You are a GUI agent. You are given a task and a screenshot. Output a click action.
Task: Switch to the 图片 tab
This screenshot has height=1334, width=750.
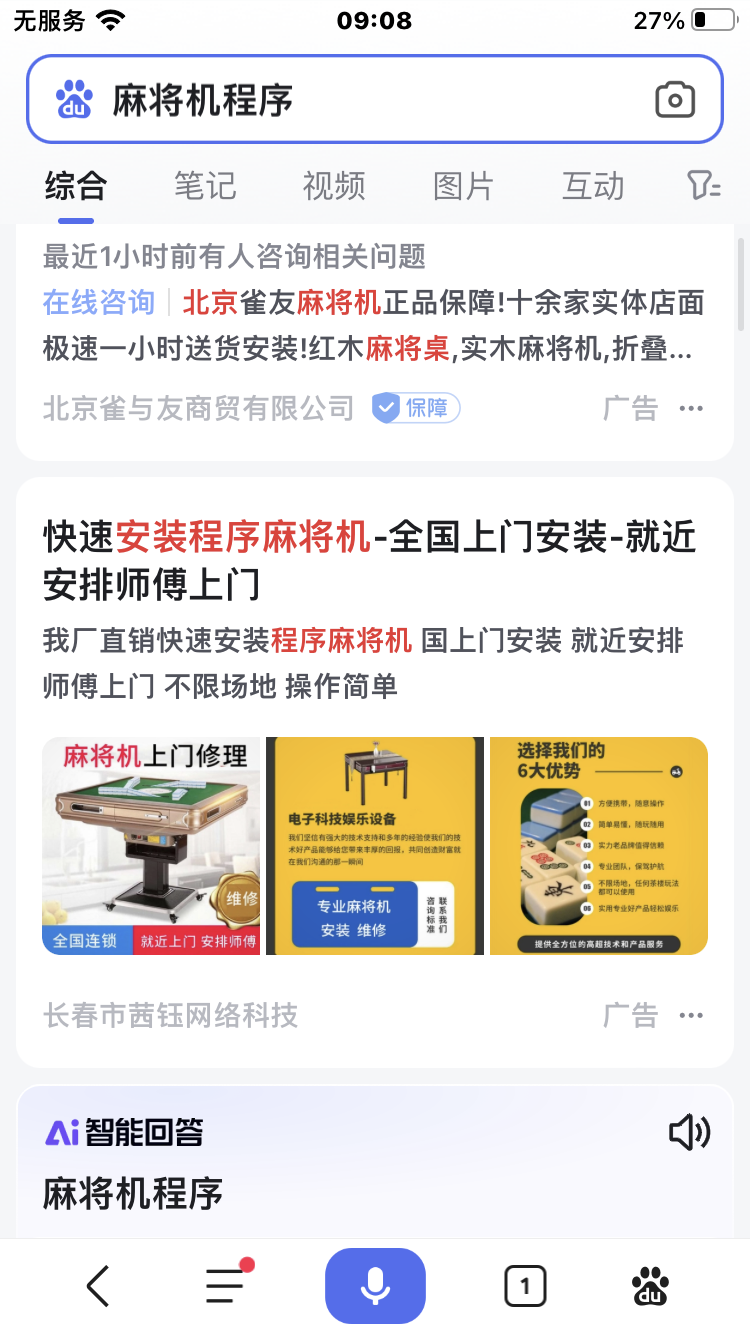463,187
